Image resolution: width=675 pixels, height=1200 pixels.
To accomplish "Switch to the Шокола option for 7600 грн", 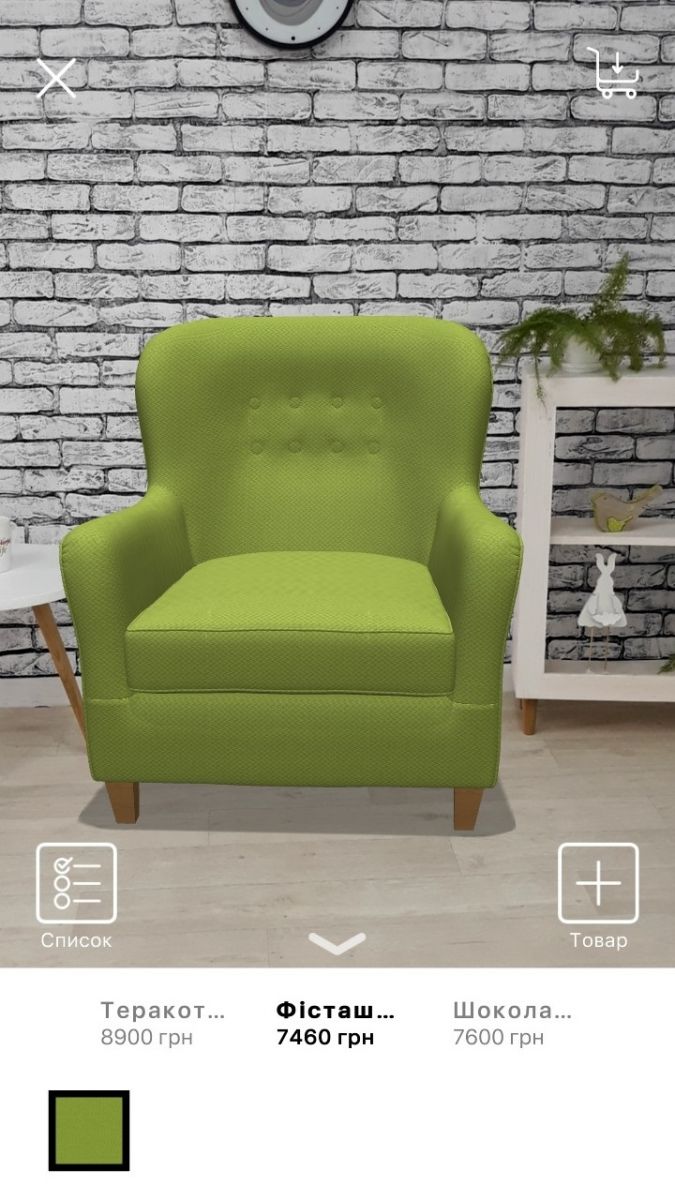I will pyautogui.click(x=512, y=1022).
